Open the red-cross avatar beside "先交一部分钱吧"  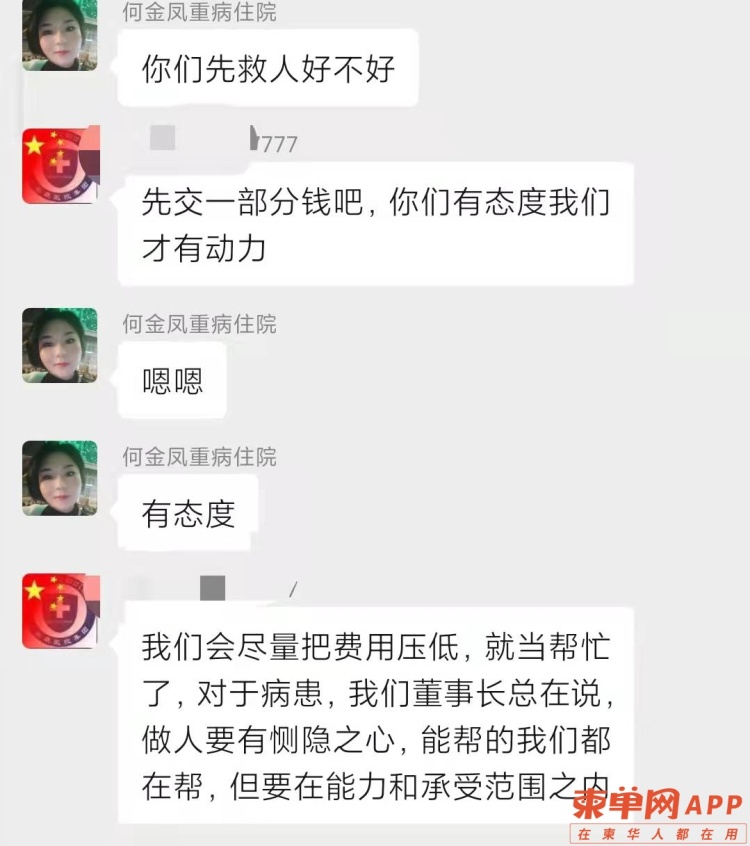click(60, 165)
